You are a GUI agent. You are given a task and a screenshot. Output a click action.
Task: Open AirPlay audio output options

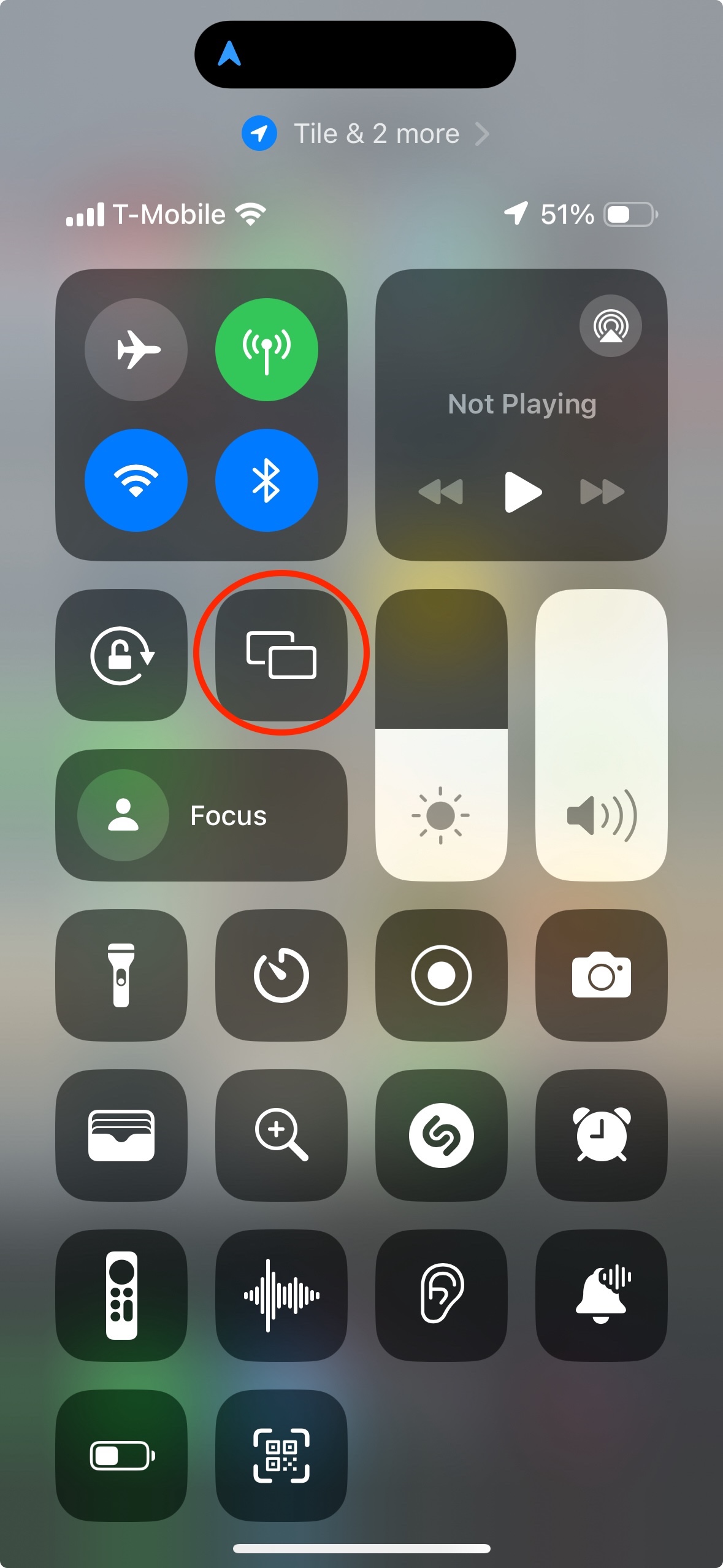(610, 326)
